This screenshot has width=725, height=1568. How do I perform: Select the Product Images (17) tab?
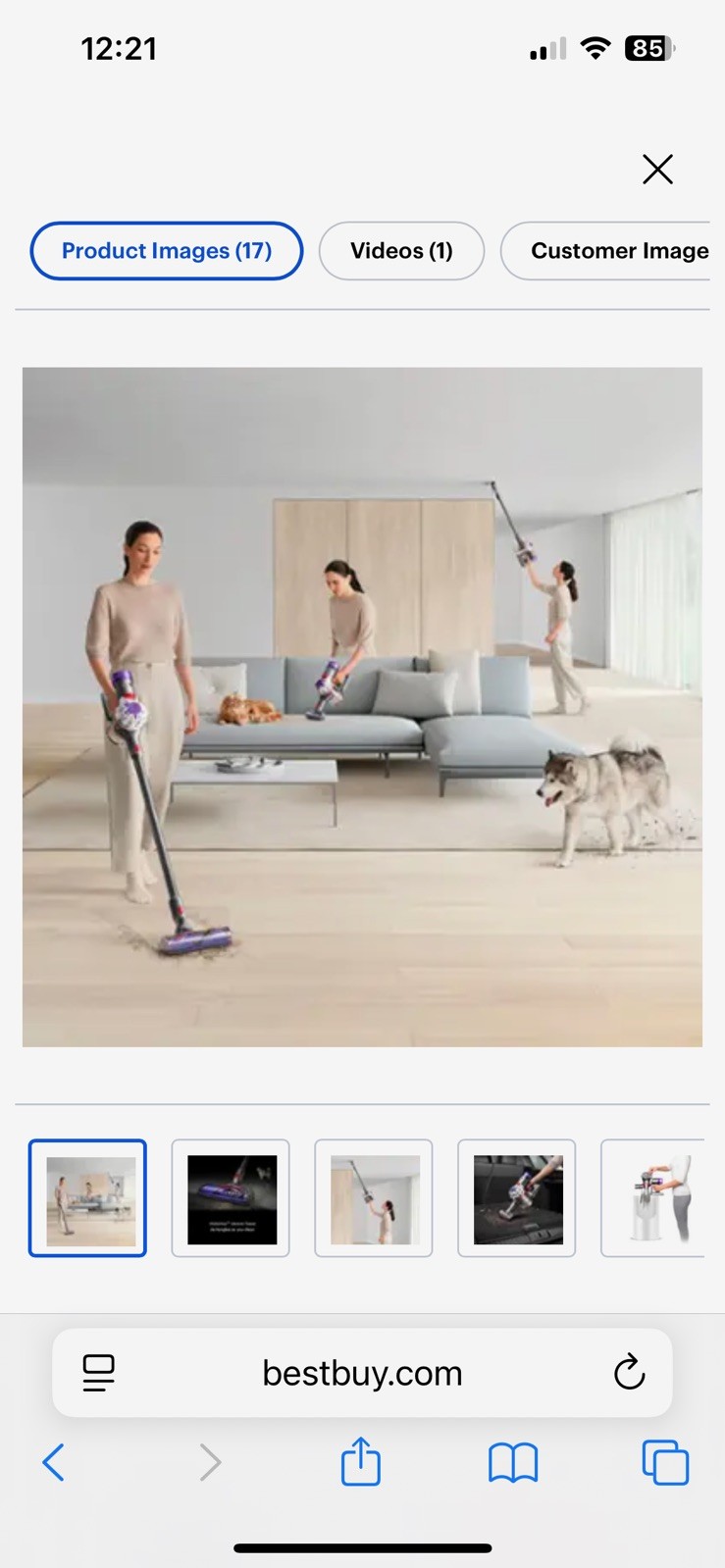(x=167, y=251)
